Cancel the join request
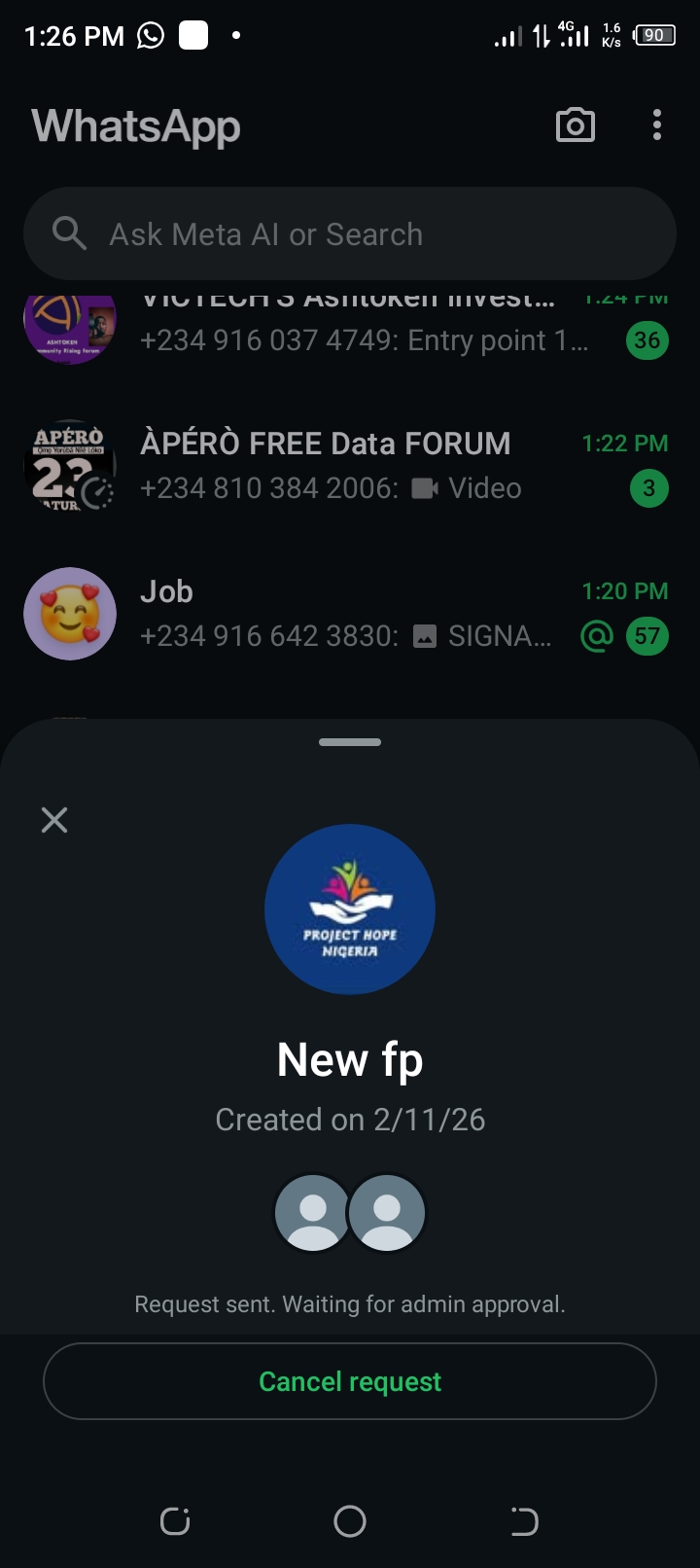 click(x=350, y=1381)
